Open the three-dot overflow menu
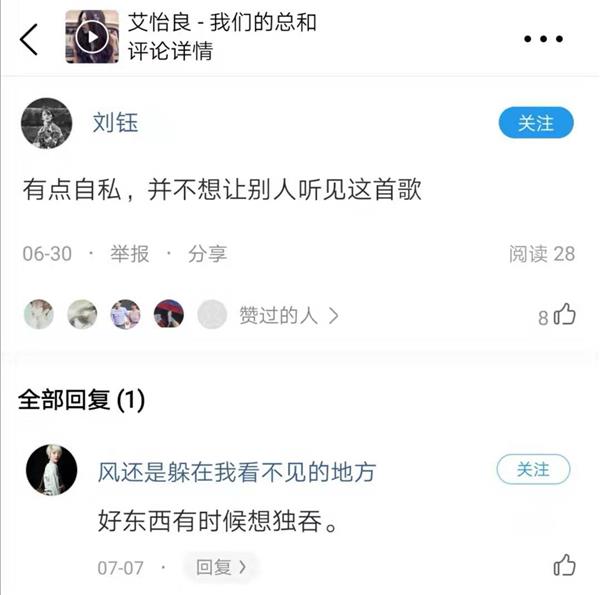Screen dimensions: 600x595 click(x=543, y=39)
